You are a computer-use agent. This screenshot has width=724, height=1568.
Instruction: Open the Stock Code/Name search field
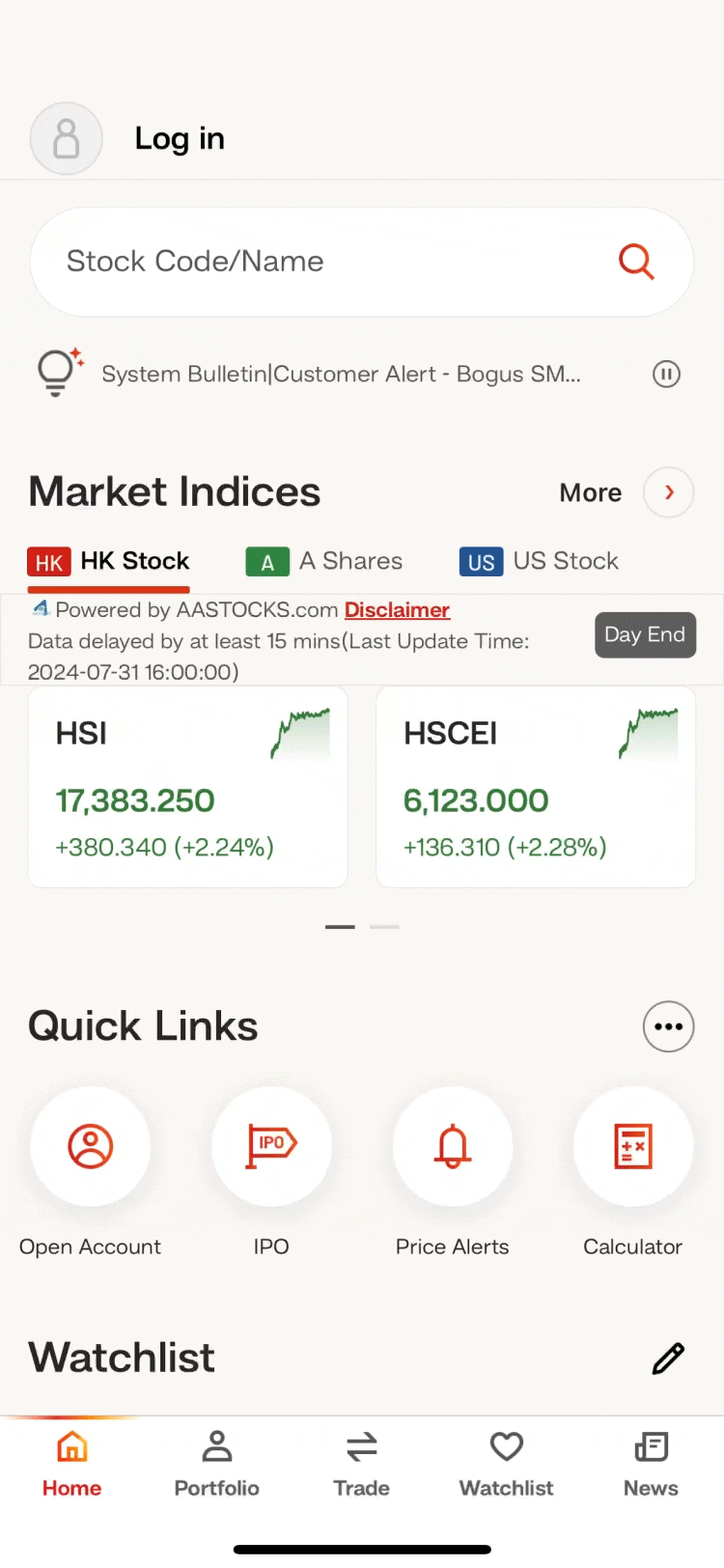(x=362, y=262)
